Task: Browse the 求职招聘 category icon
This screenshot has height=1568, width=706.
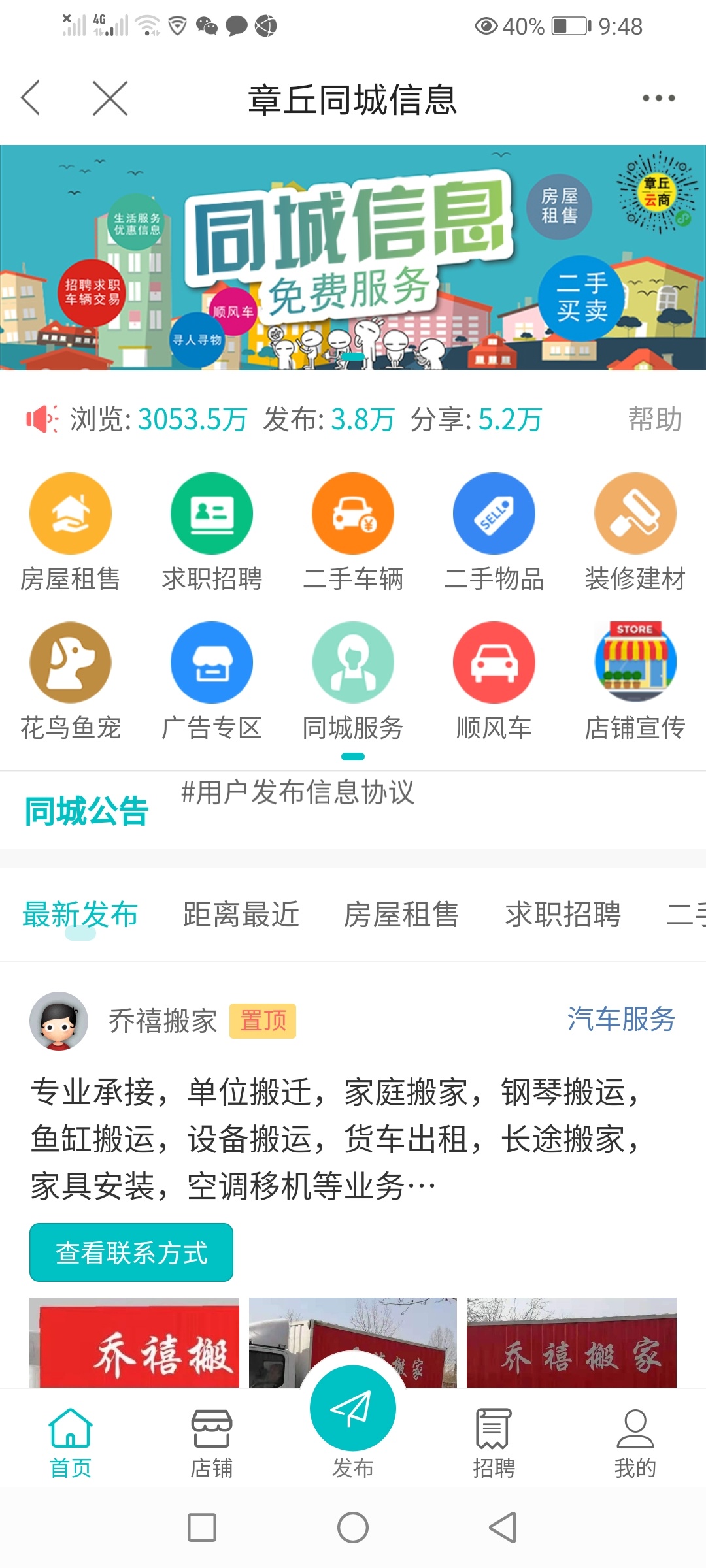Action: point(212,514)
